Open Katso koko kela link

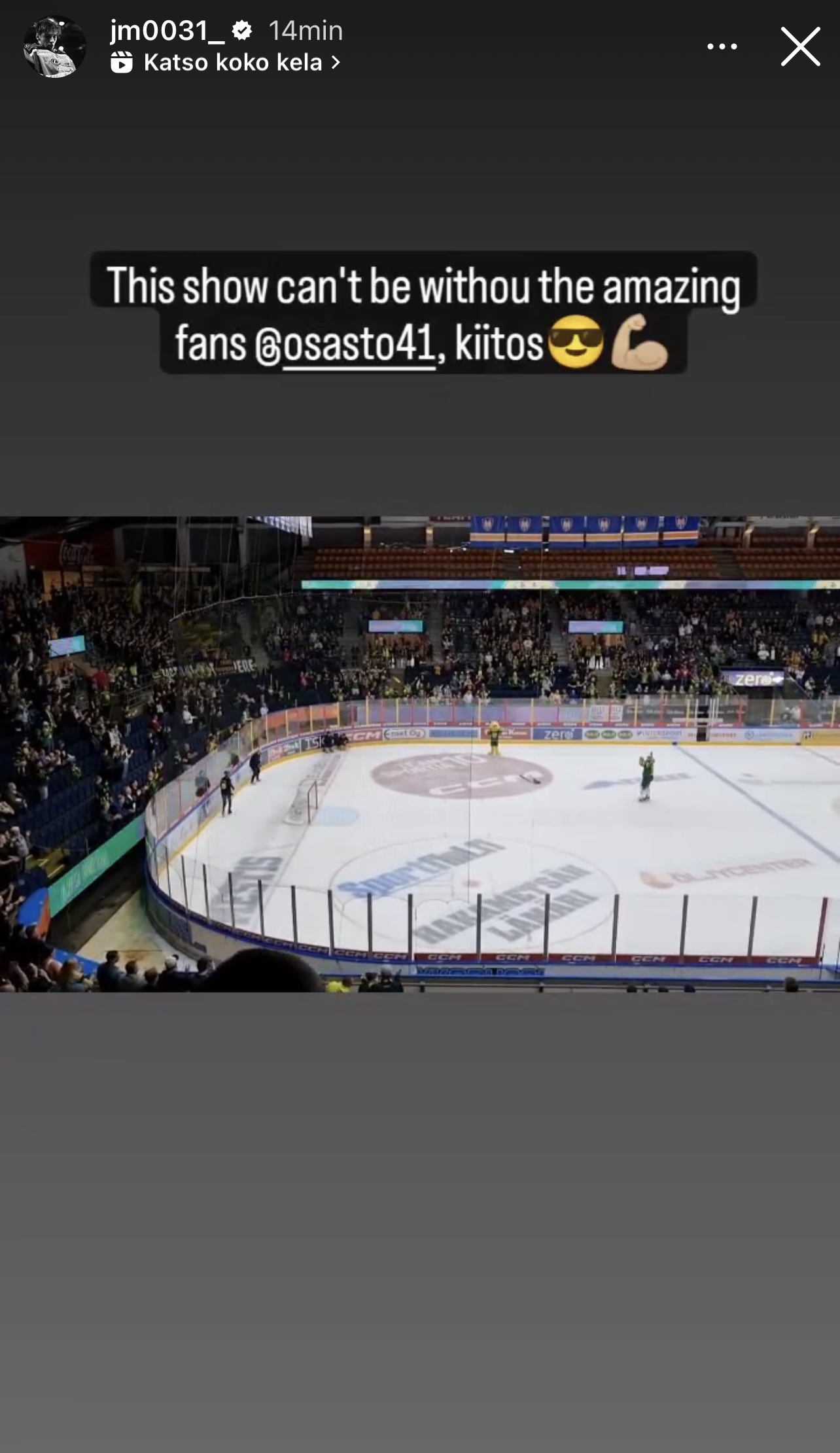coord(226,63)
